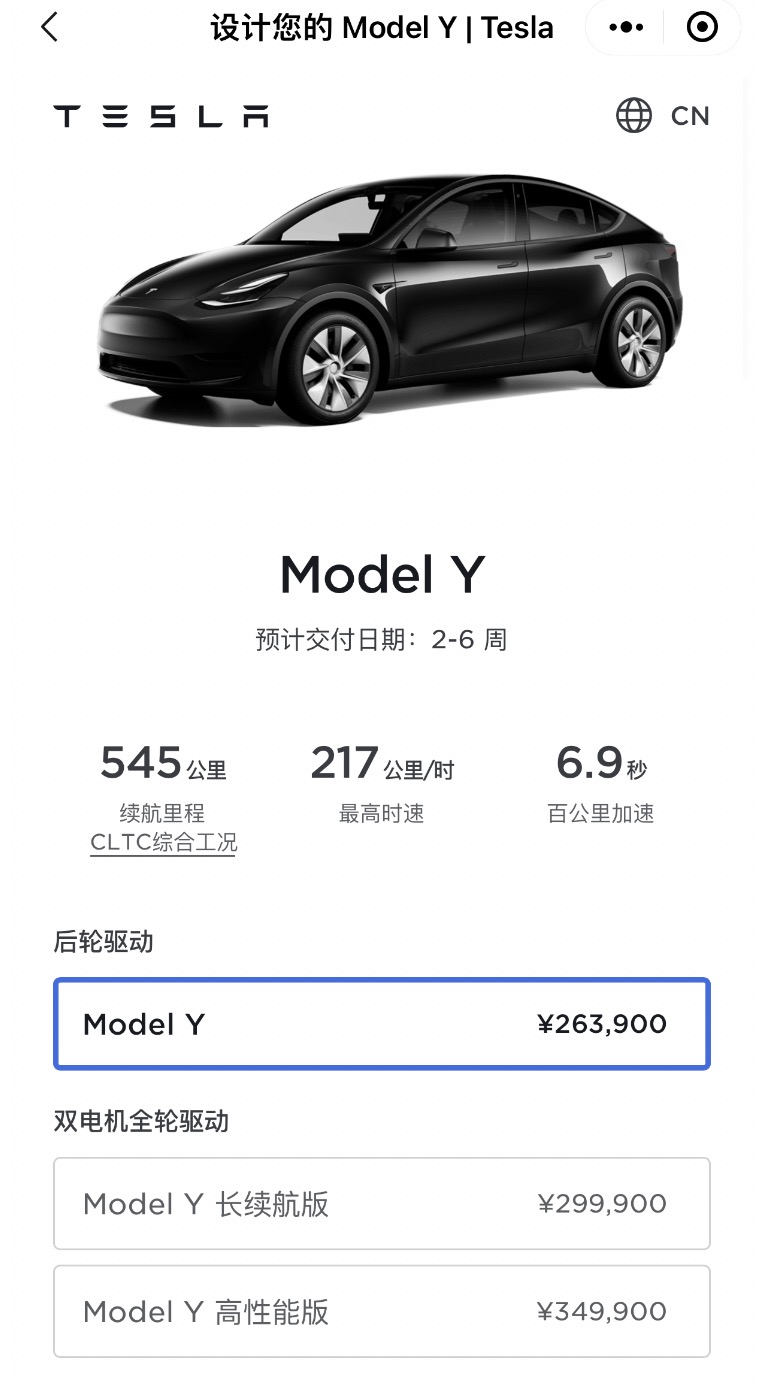Open the CLTC综合工况 range explanation link

coord(163,843)
